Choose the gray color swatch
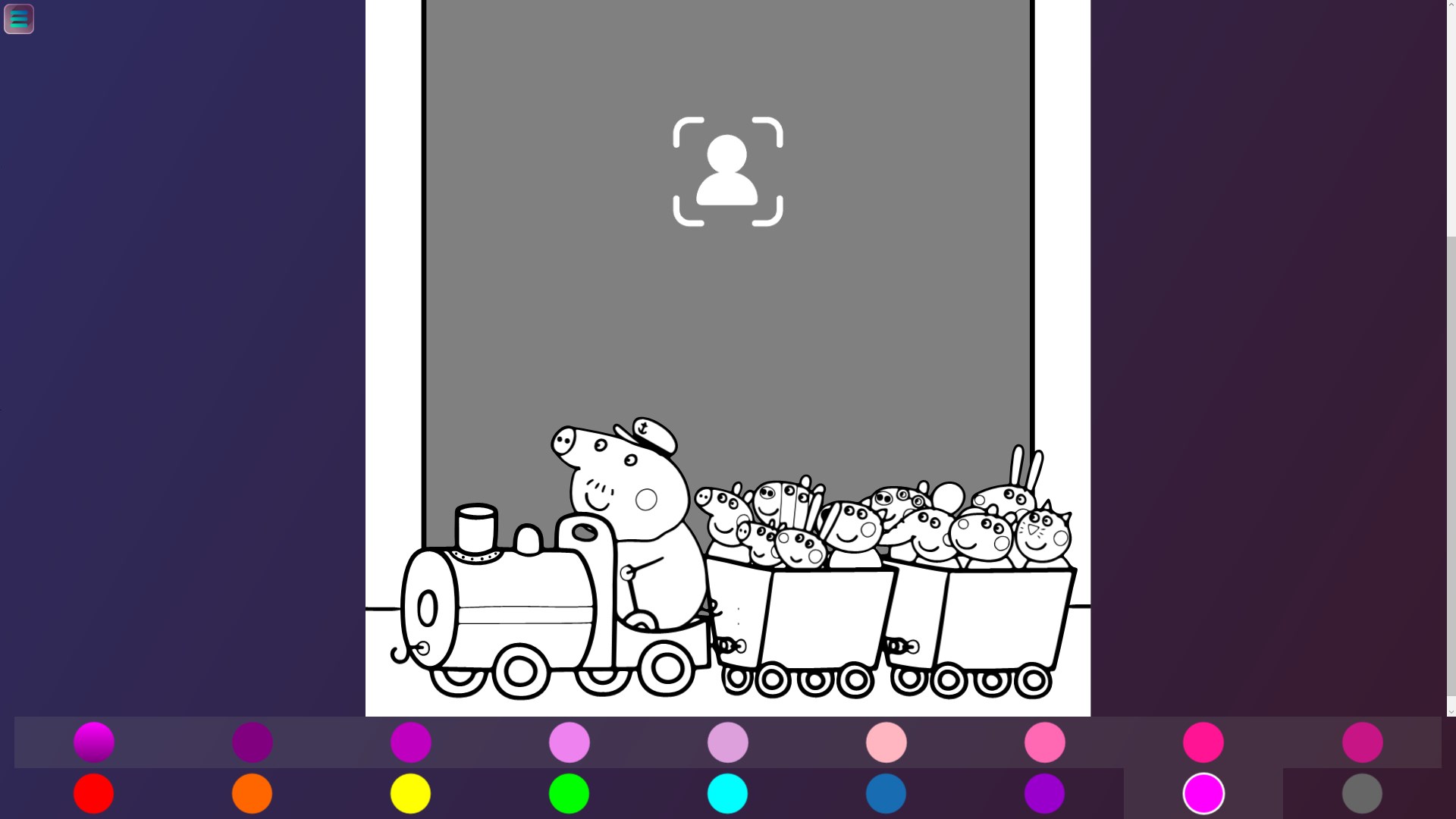 1362,793
